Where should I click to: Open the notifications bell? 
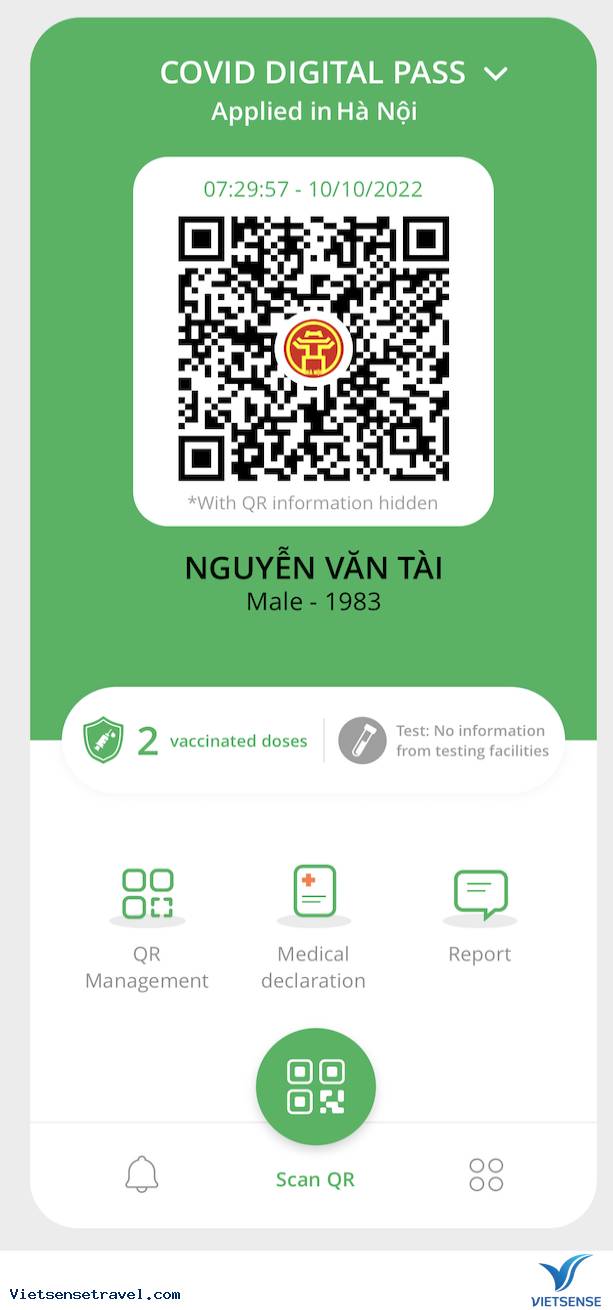coord(142,1174)
